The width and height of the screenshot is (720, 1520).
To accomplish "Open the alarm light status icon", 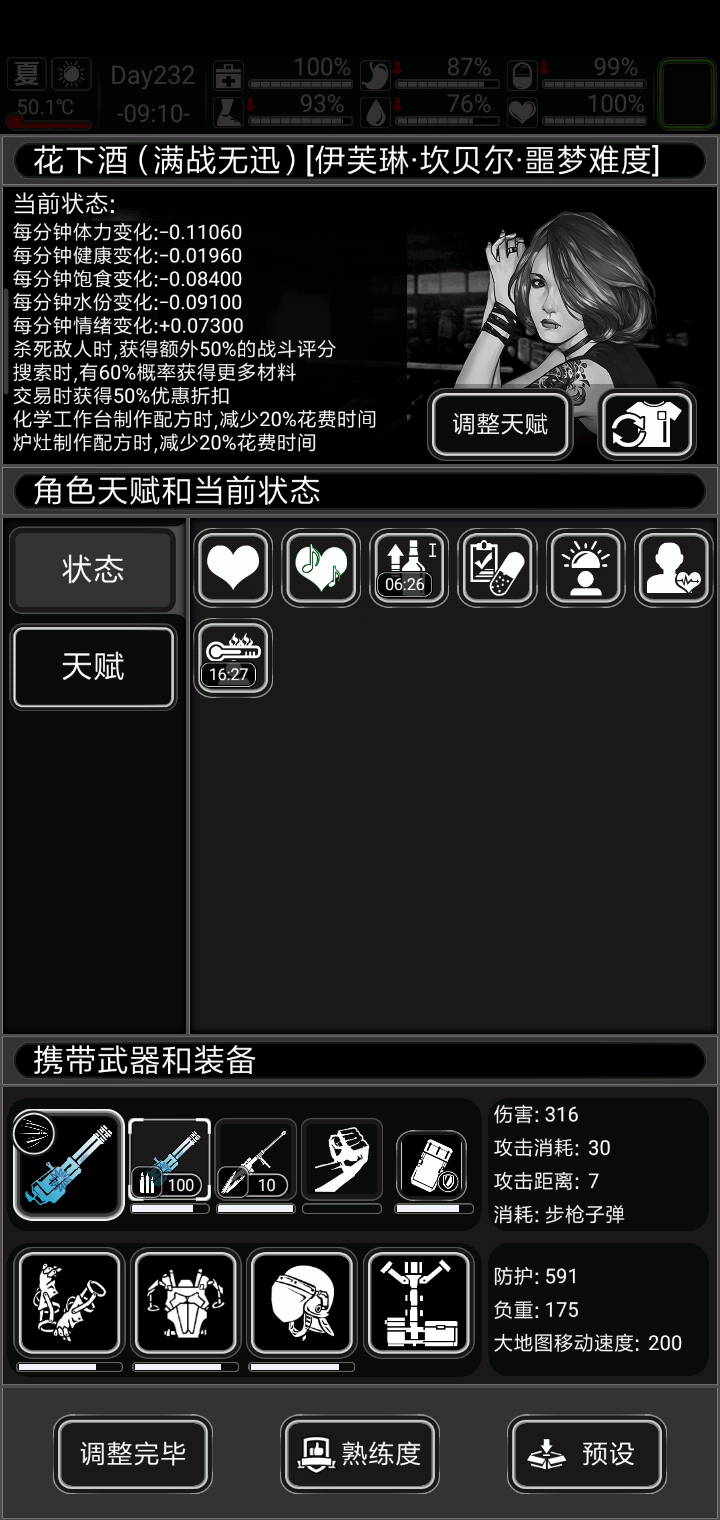I will click(585, 568).
